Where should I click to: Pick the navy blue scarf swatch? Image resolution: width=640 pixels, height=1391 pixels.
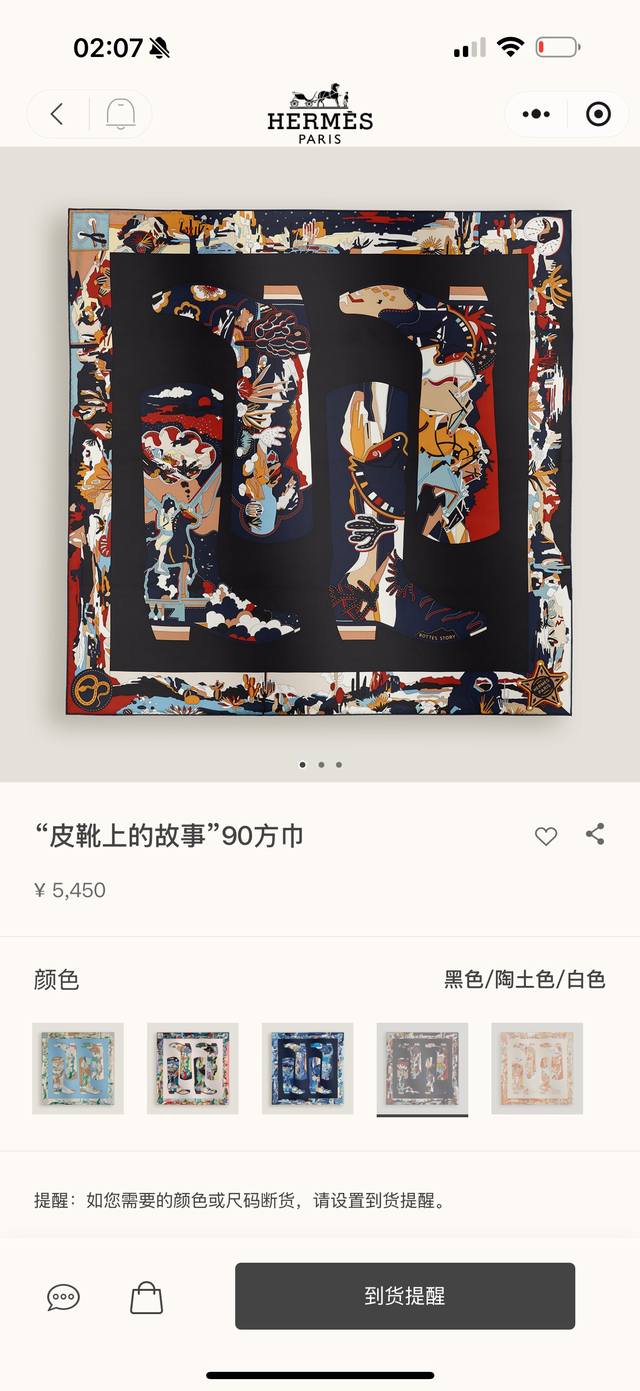(308, 1068)
